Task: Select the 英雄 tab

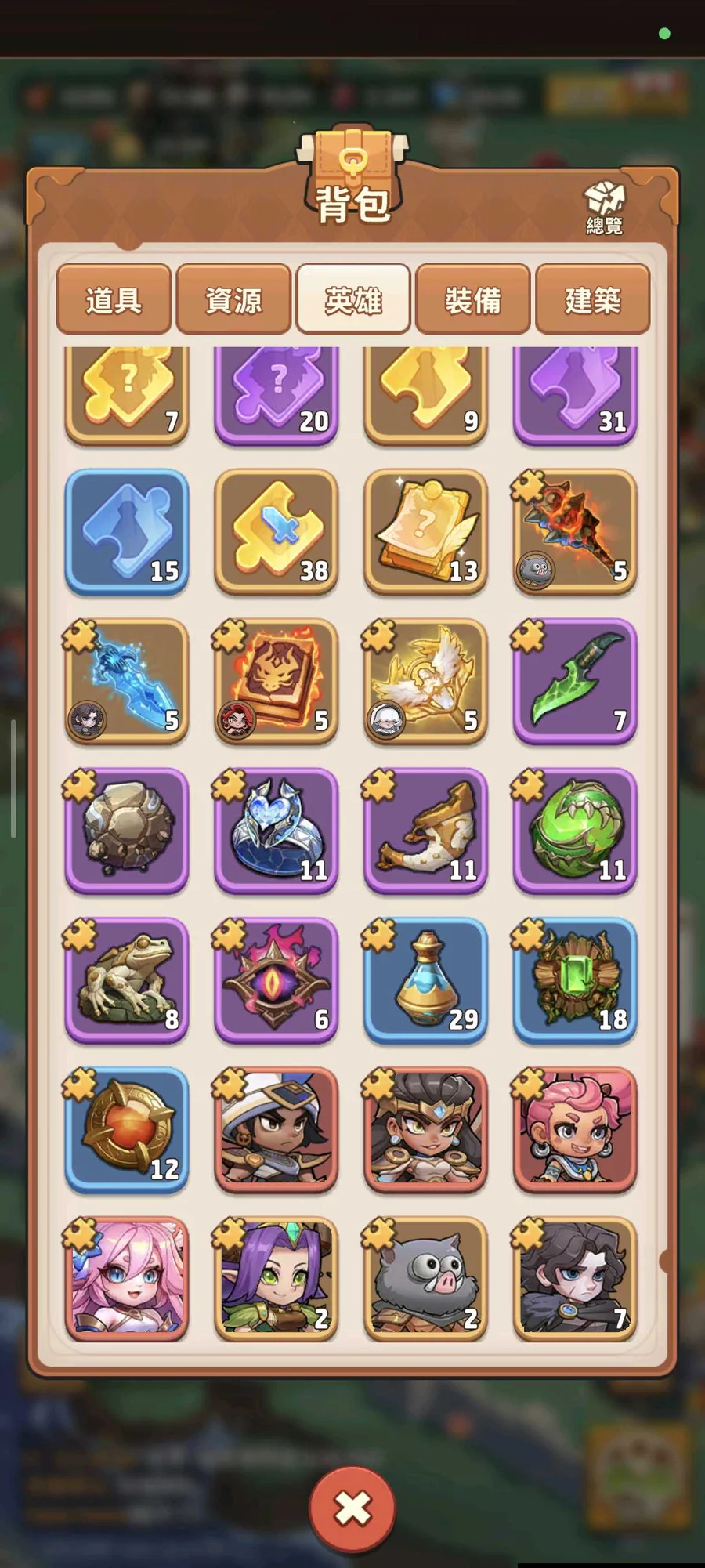Action: point(353,300)
